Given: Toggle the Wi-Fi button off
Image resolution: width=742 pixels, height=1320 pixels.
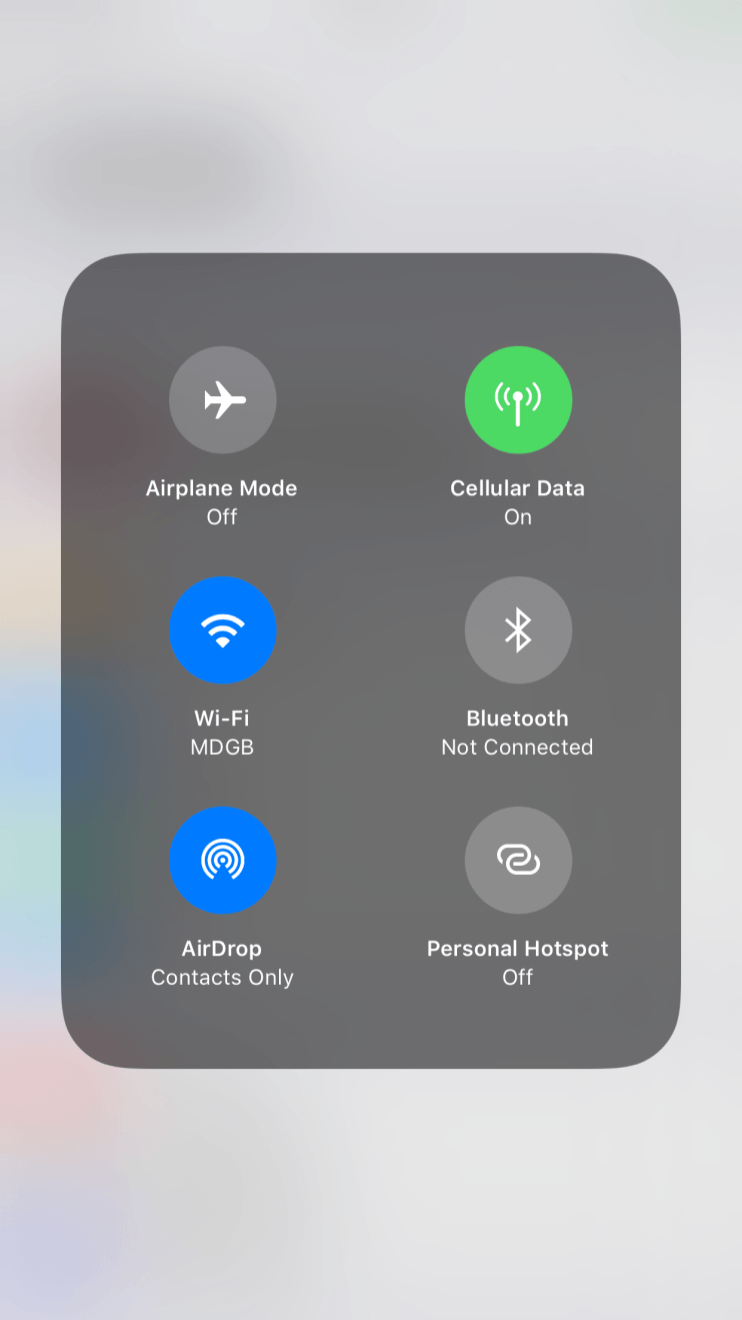Looking at the screenshot, I should point(223,630).
